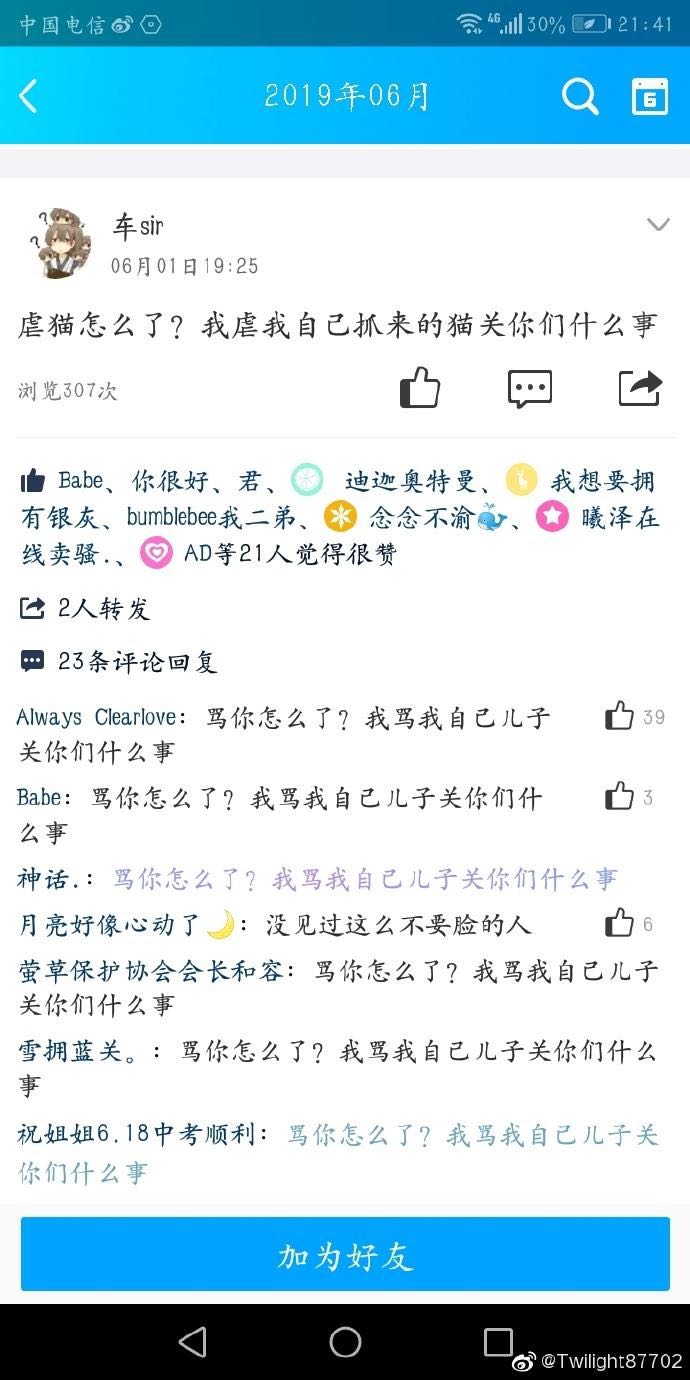Tap the system home button
690x1380 pixels.
pyautogui.click(x=345, y=1341)
